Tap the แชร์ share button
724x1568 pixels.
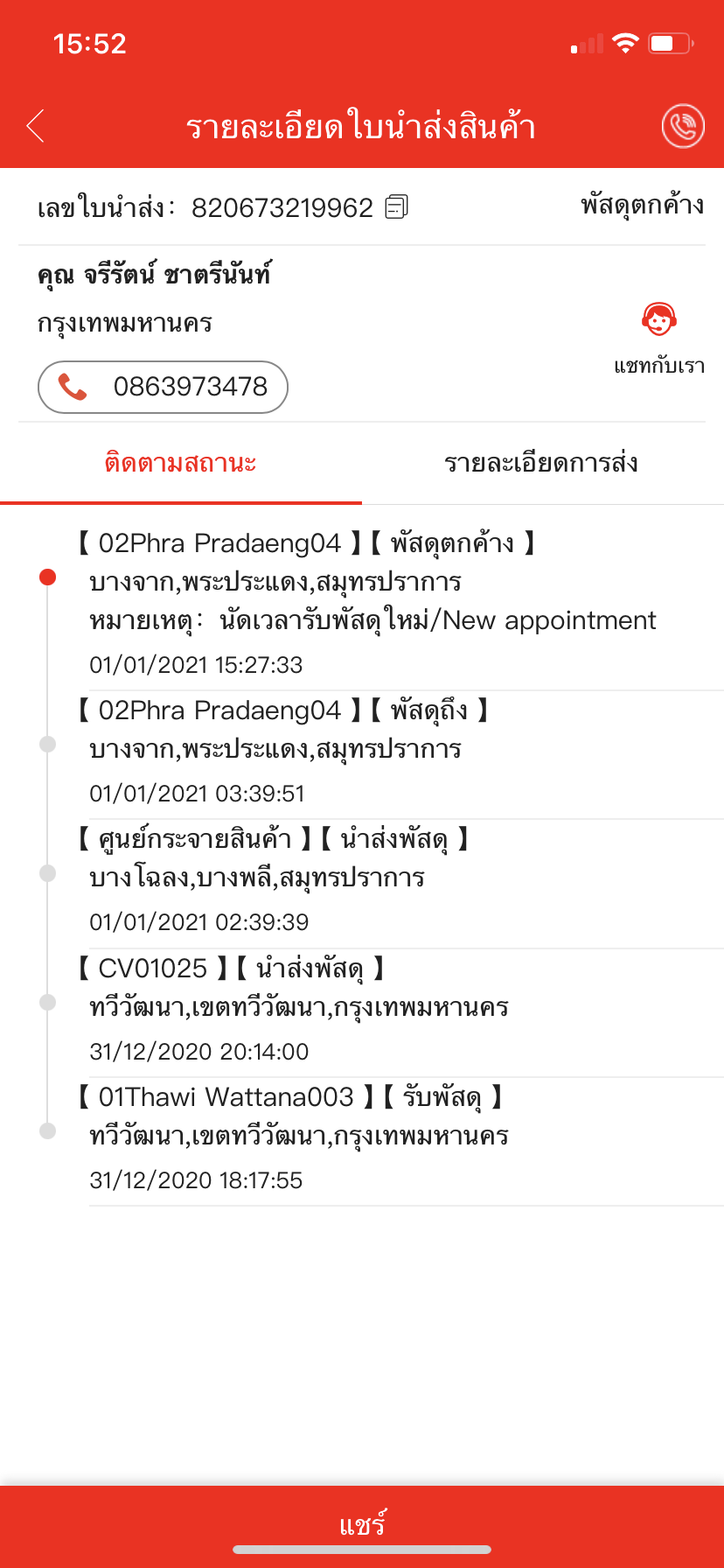362,1525
